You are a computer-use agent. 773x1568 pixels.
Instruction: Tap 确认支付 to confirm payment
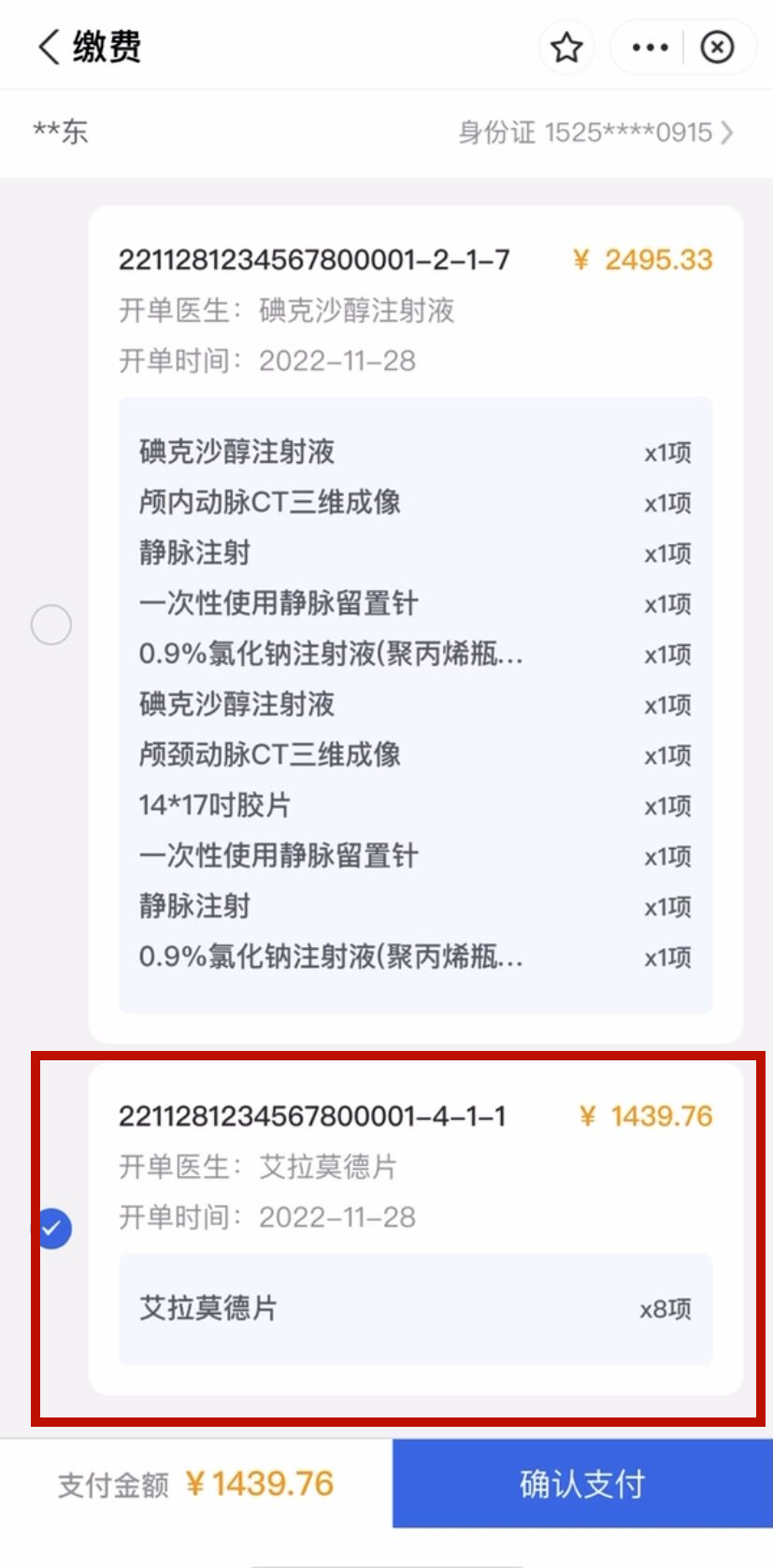(582, 1483)
